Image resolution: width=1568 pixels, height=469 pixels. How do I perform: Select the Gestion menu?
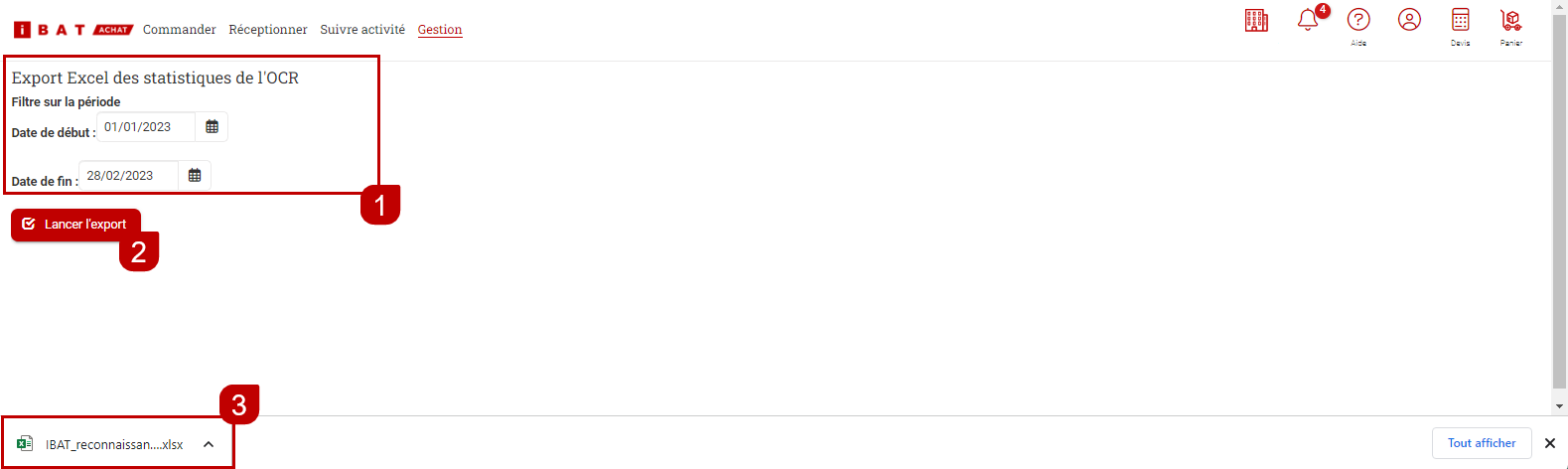[x=440, y=30]
